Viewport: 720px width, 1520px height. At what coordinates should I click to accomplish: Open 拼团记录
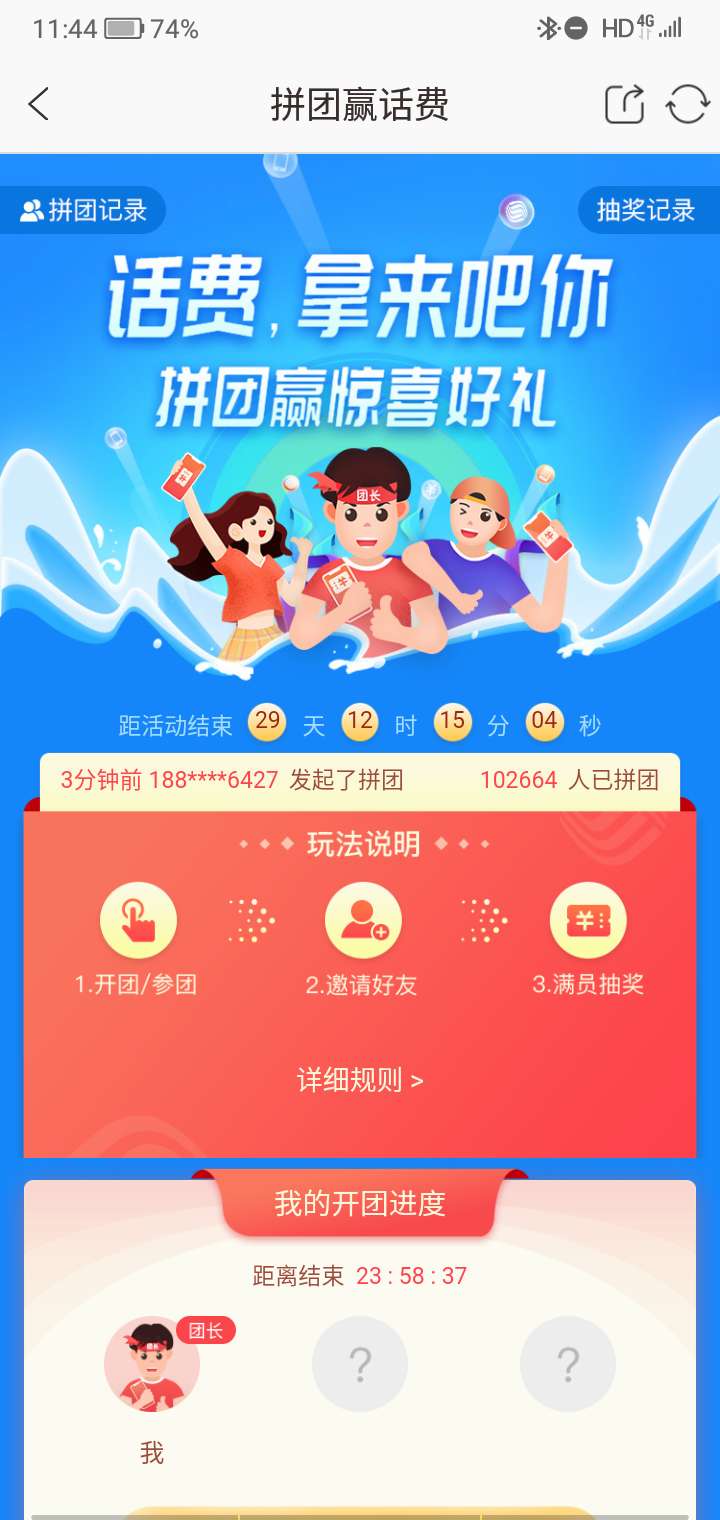tap(84, 210)
